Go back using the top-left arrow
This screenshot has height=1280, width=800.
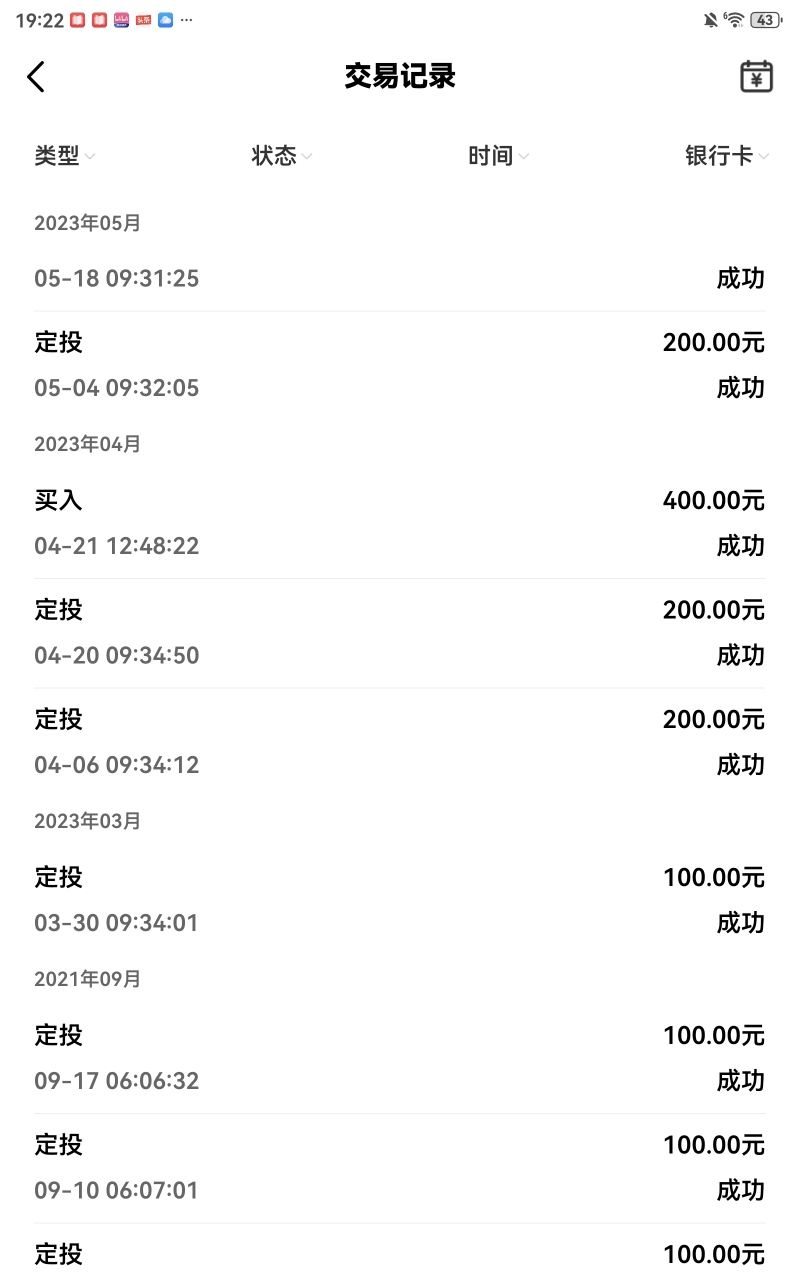[36, 77]
